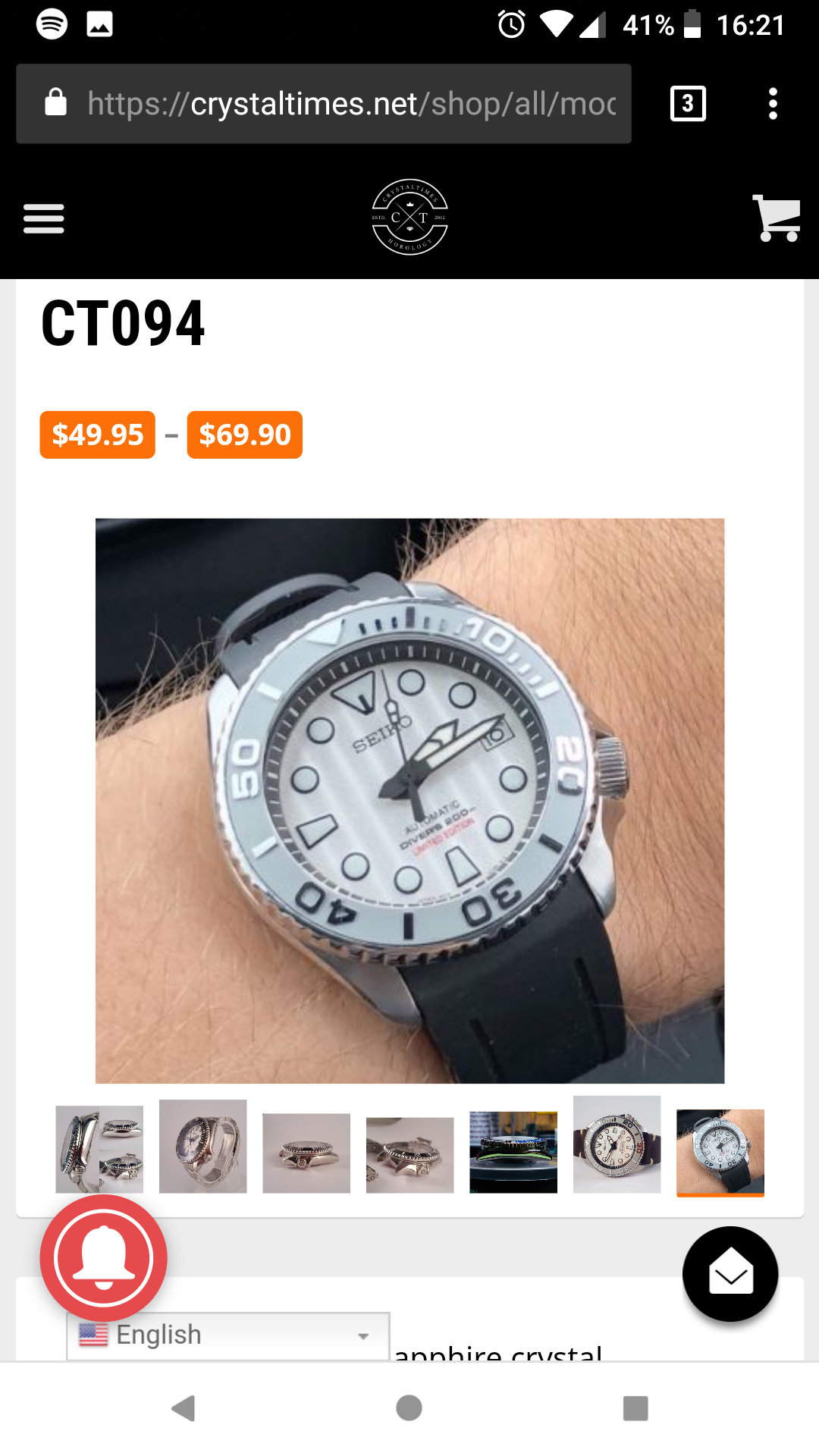
Task: Go to the Crystaltimes home logo
Action: tap(409, 217)
